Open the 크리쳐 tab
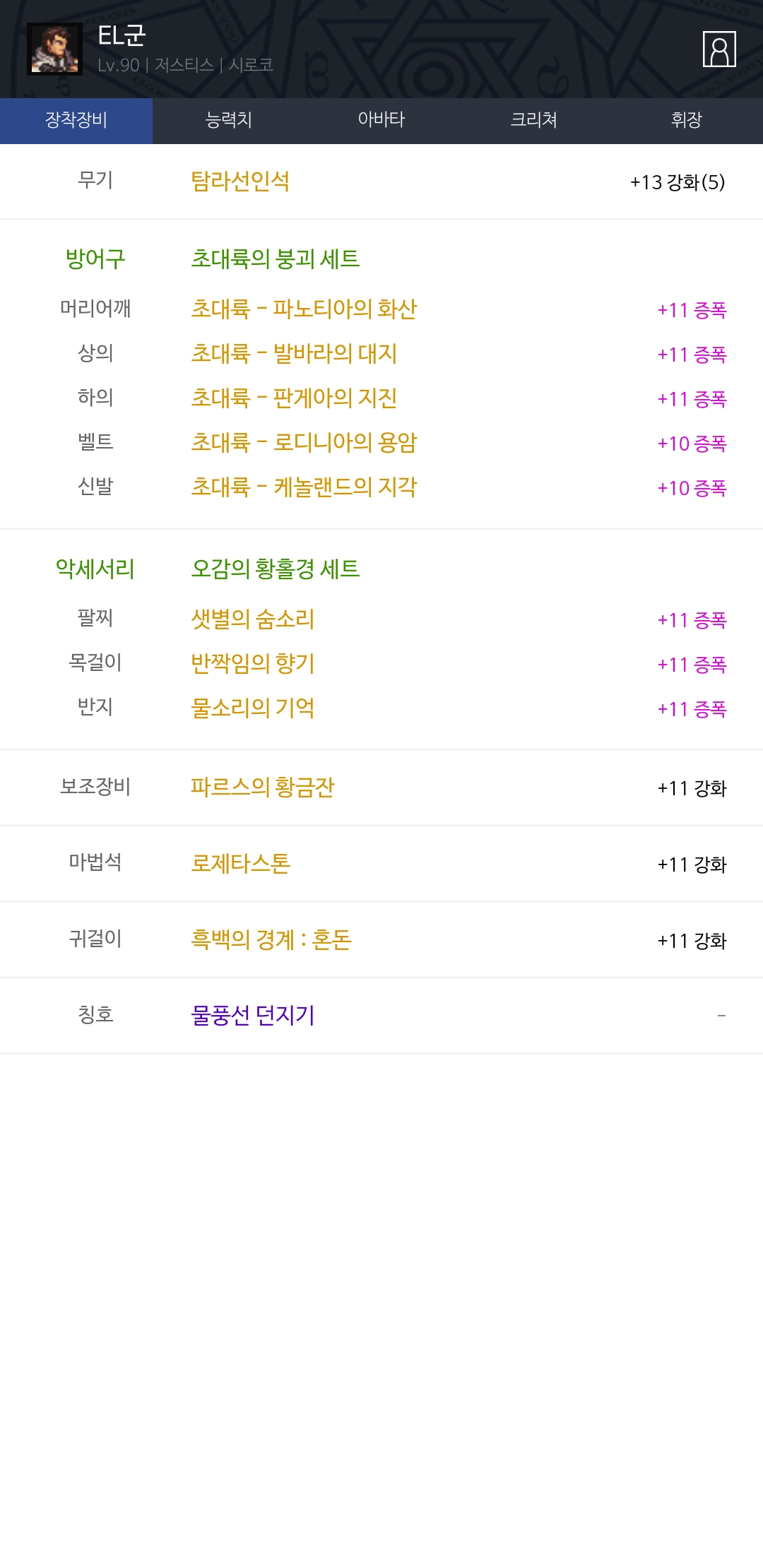Image resolution: width=763 pixels, height=1568 pixels. point(534,120)
